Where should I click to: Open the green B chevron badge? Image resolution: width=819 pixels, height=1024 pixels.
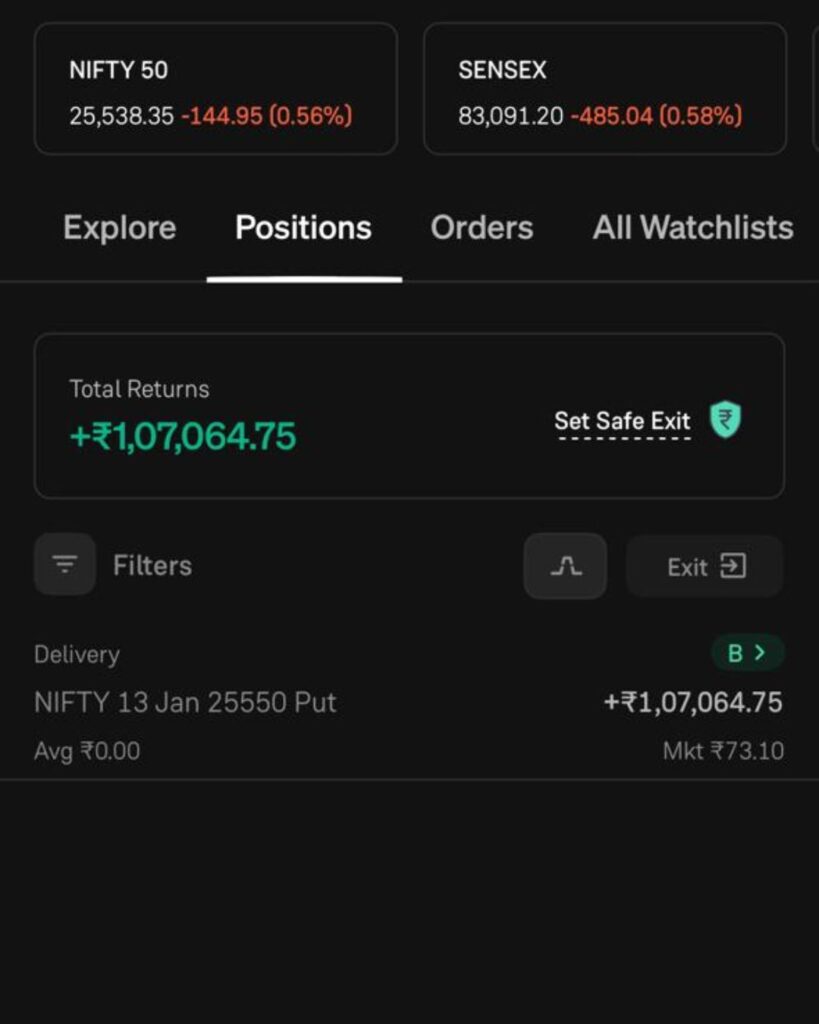tap(747, 653)
